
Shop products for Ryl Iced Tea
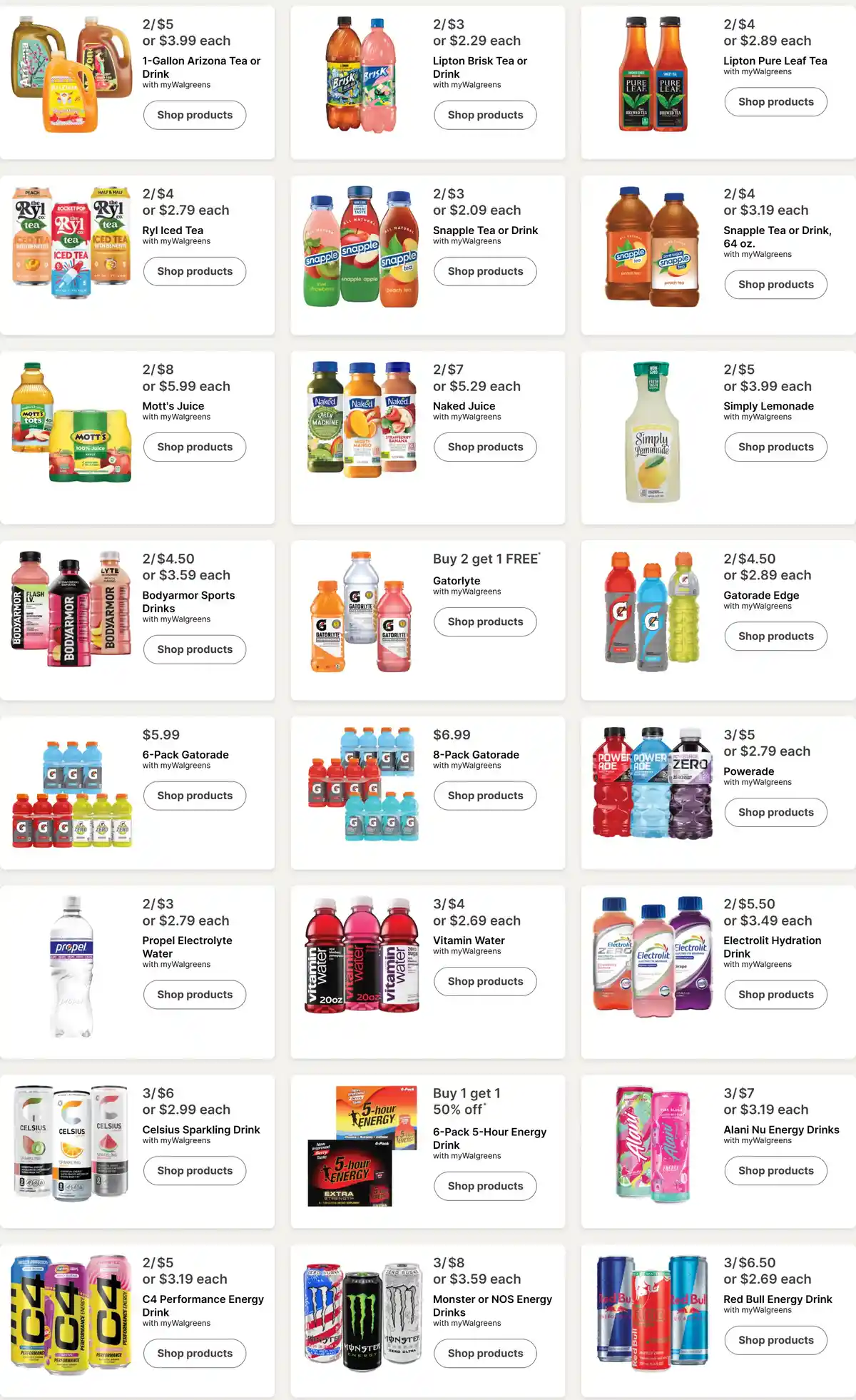(195, 271)
